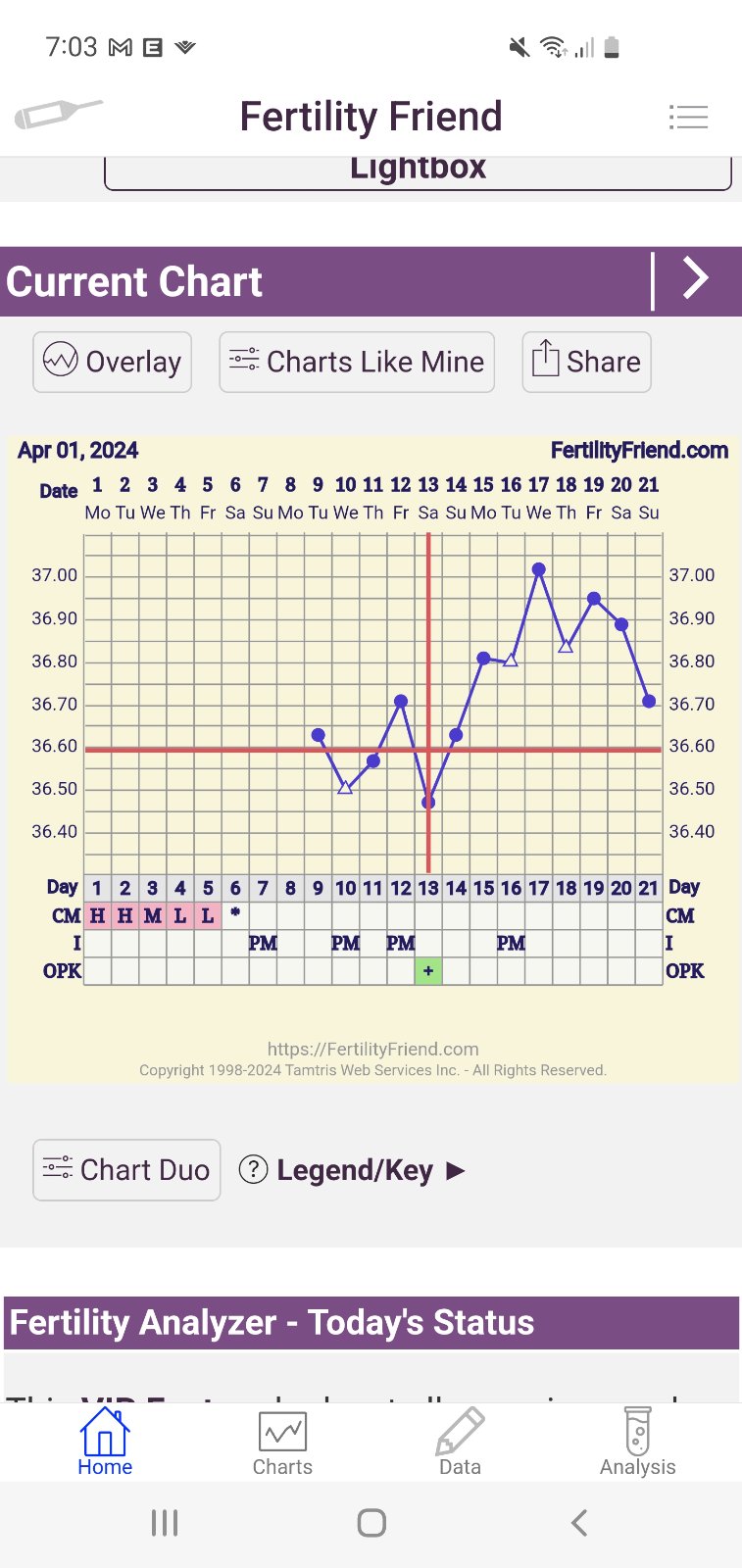Screen dimensions: 742x1568
Task: Open recent apps from navigation bar
Action: pyautogui.click(x=164, y=1522)
